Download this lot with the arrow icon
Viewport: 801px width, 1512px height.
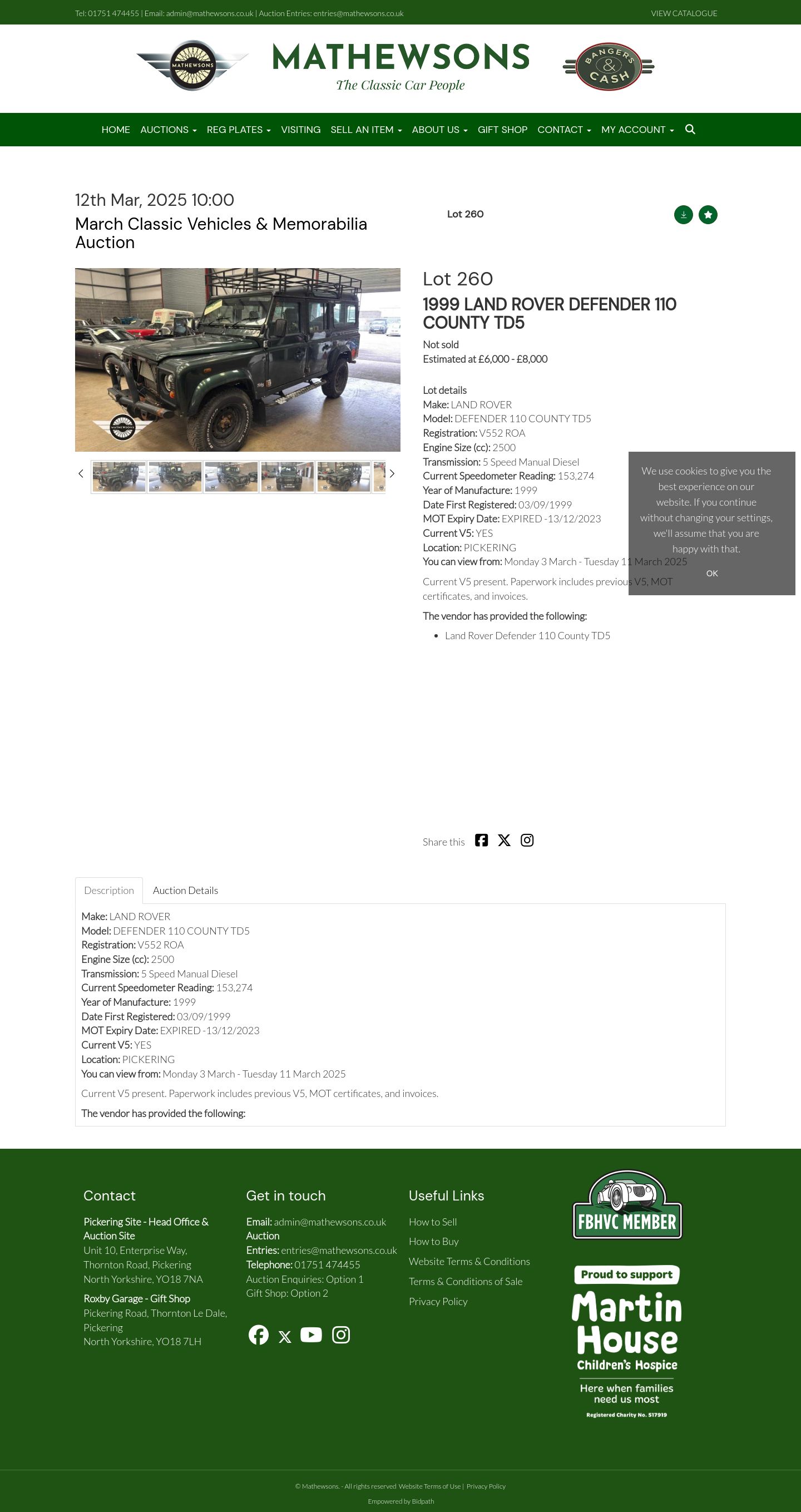tap(683, 215)
